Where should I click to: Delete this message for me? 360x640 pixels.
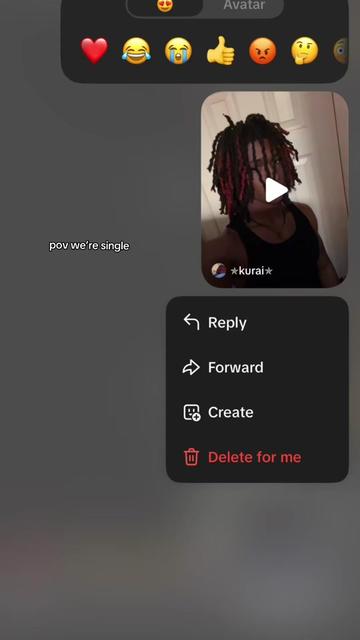click(x=257, y=457)
